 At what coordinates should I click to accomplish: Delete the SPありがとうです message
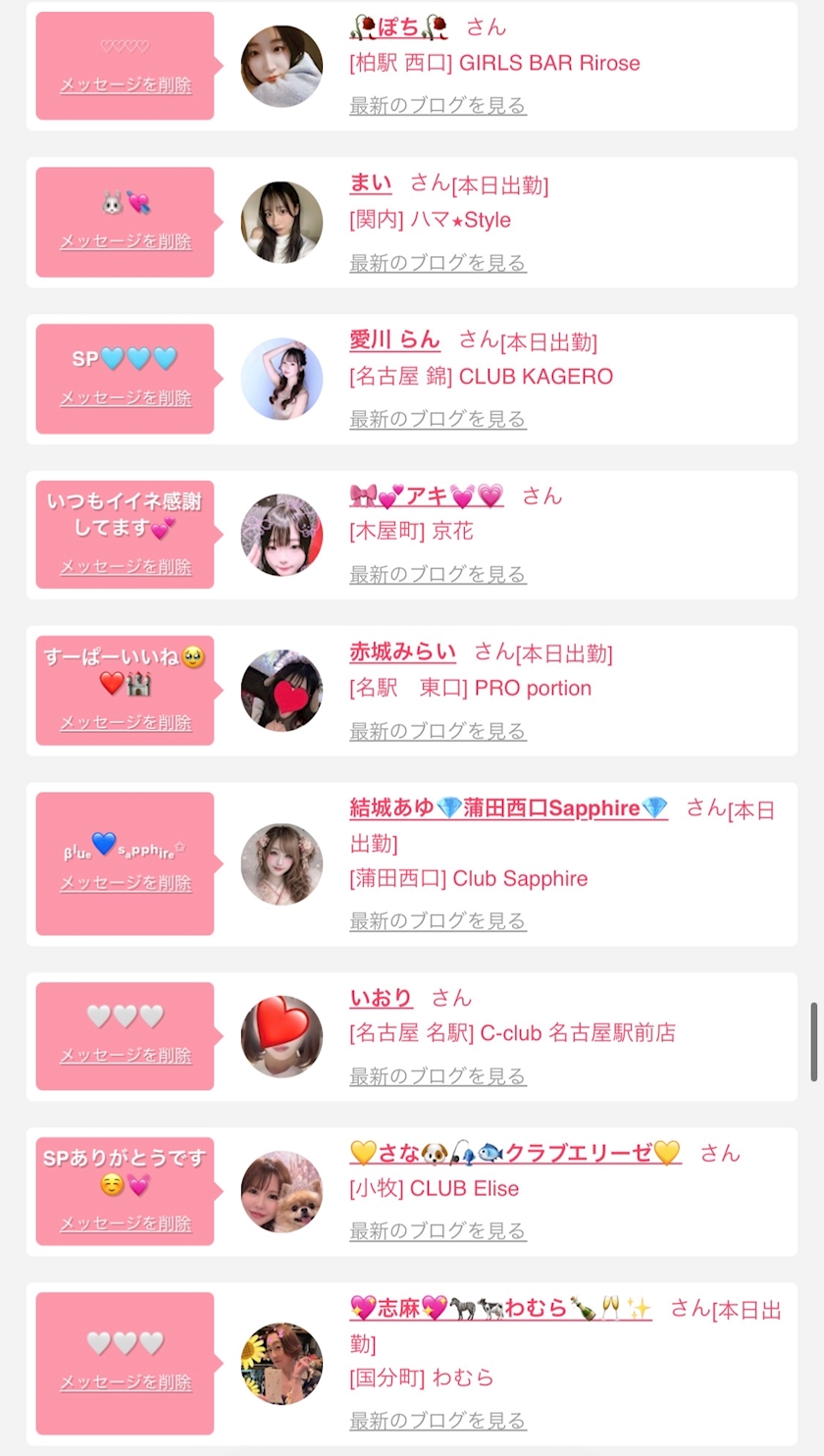pyautogui.click(x=126, y=1223)
